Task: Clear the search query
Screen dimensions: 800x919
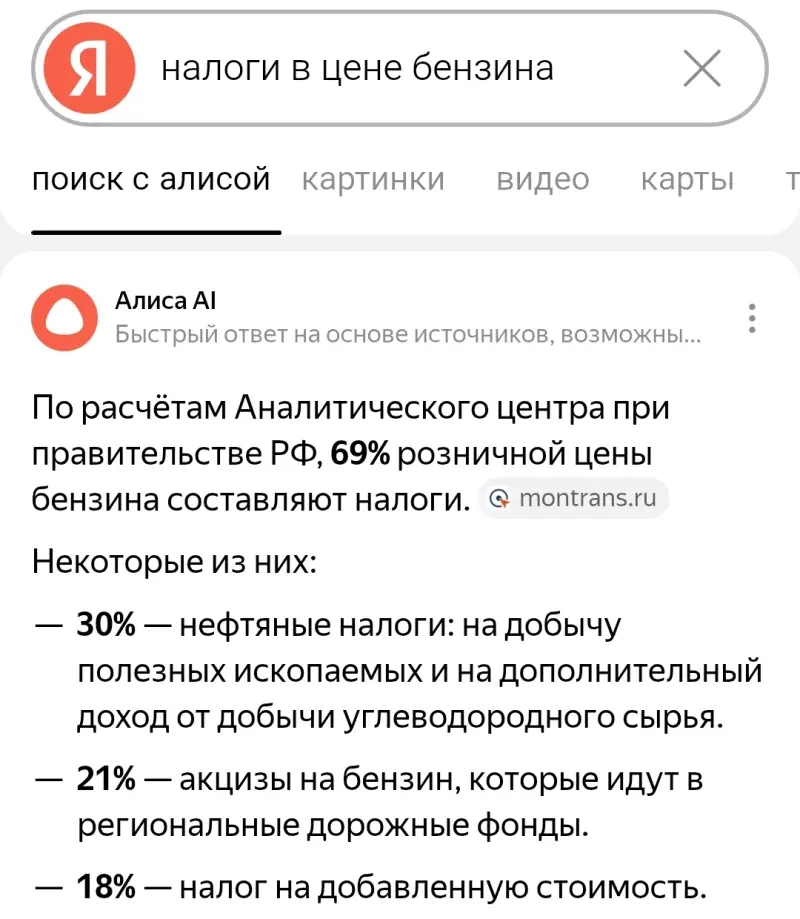Action: tap(701, 69)
